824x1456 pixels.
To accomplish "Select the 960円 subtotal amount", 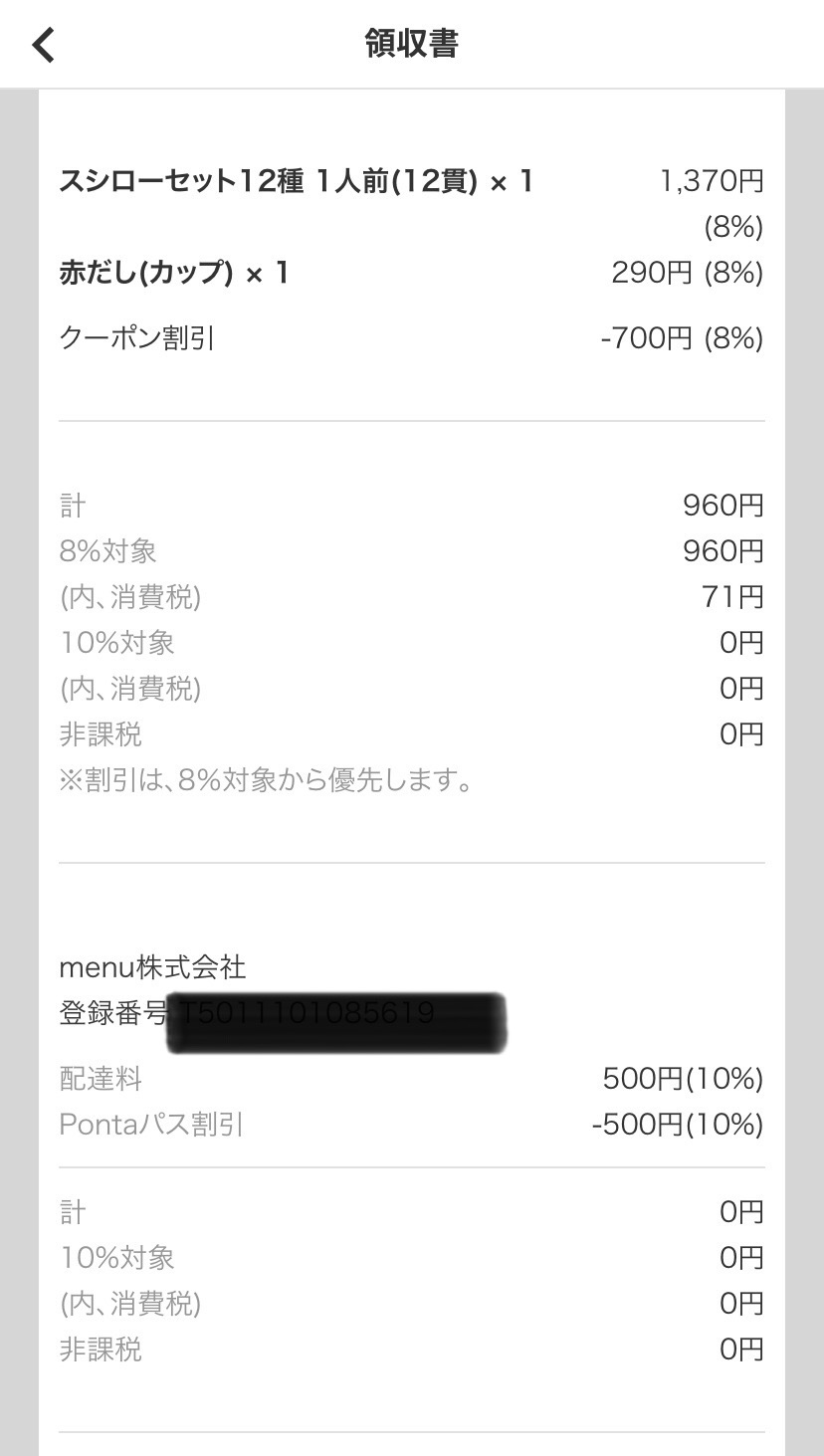I will click(x=721, y=505).
